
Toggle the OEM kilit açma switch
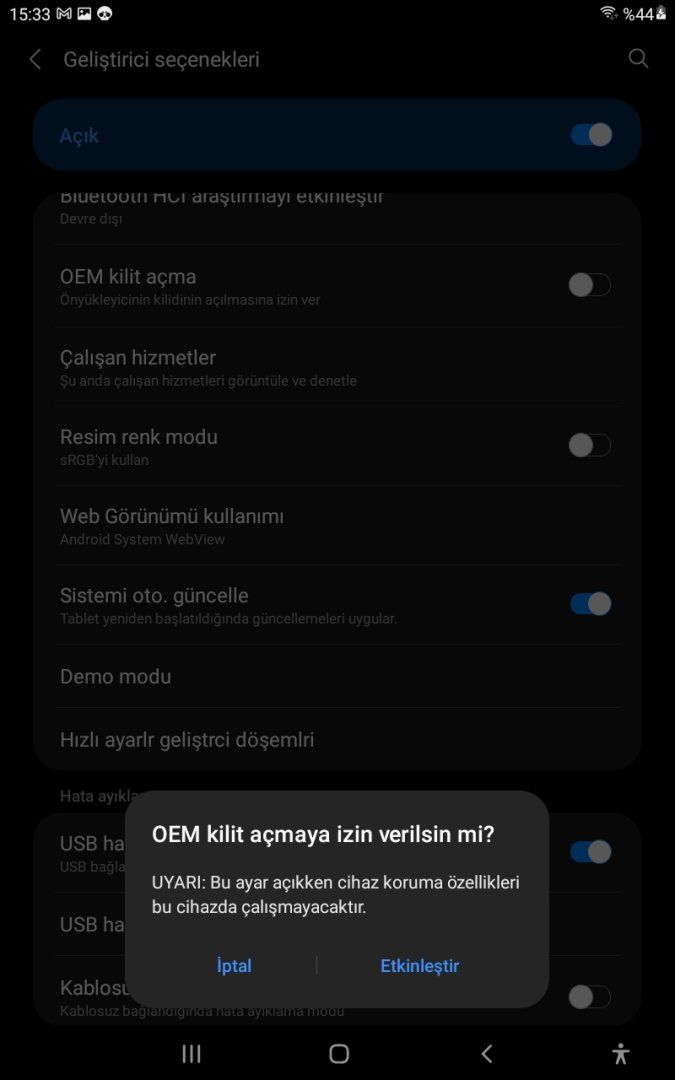point(589,285)
